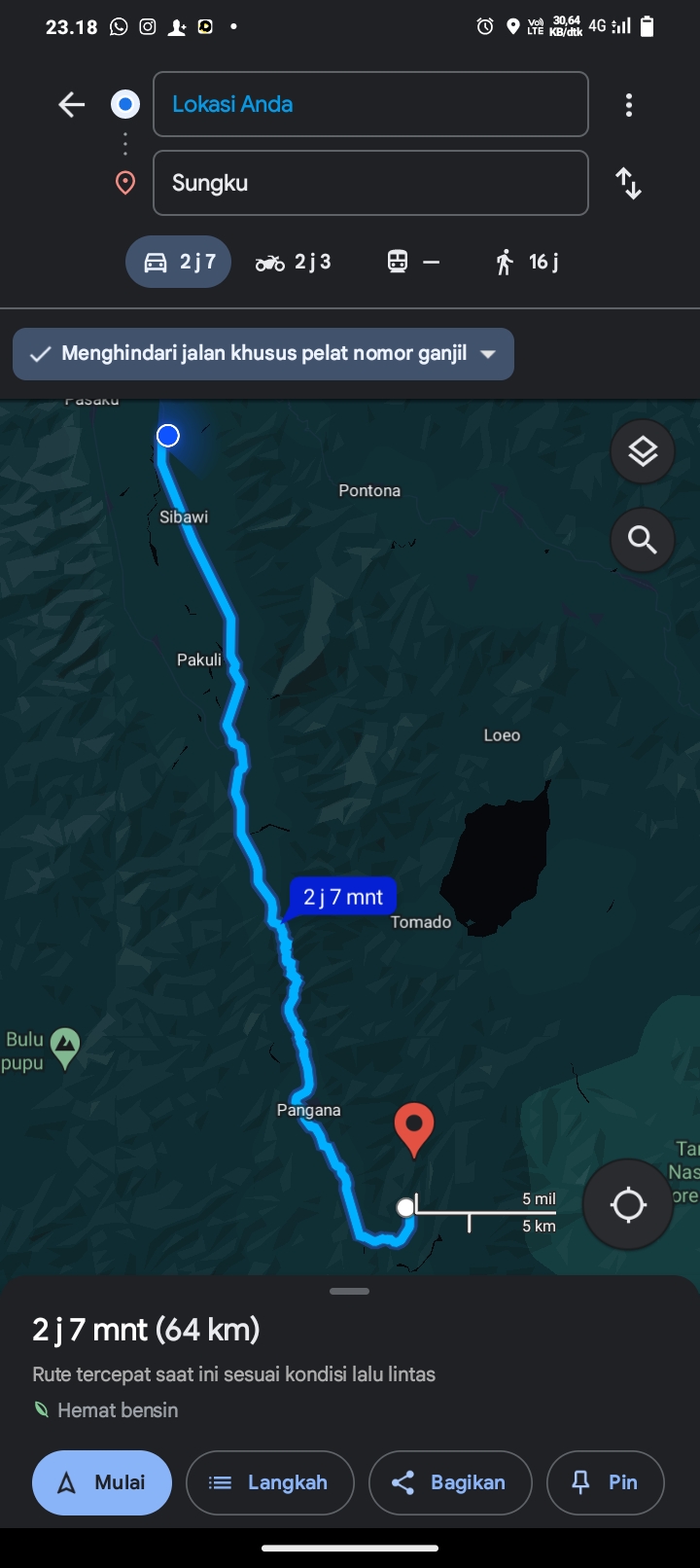Expand the Menghindari jalan khusus pelat nomor ganjil dropdown
The image size is (700, 1568).
pyautogui.click(x=263, y=354)
